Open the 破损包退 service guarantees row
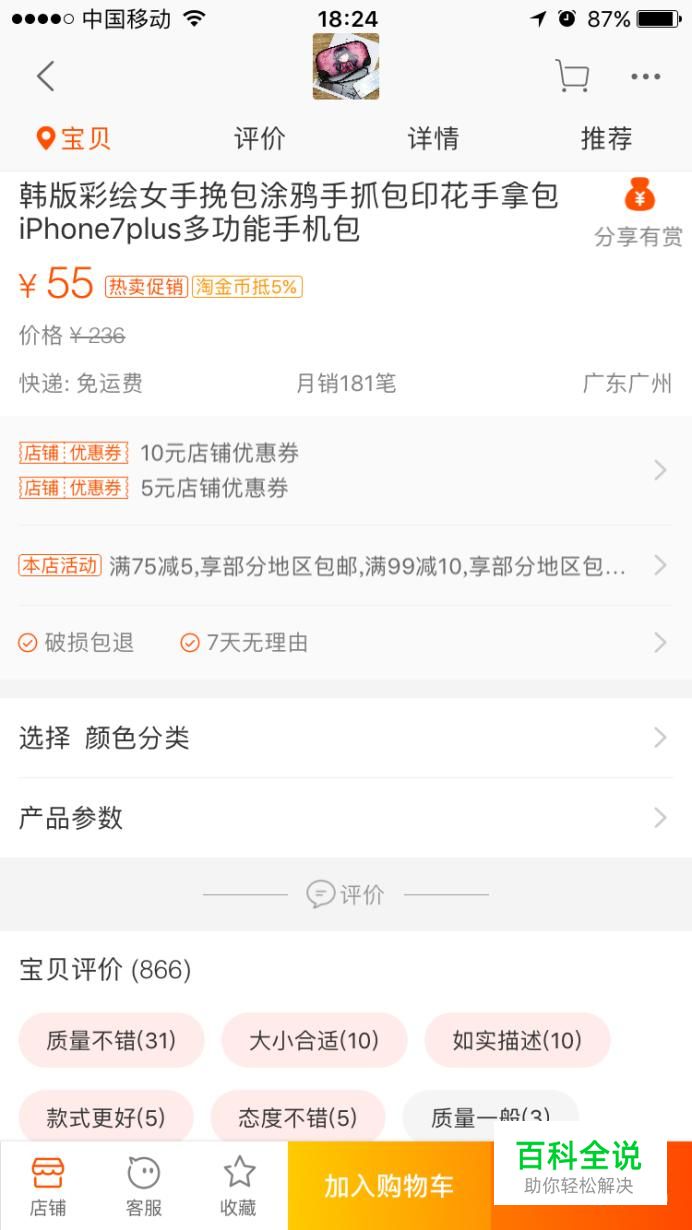 tap(346, 643)
